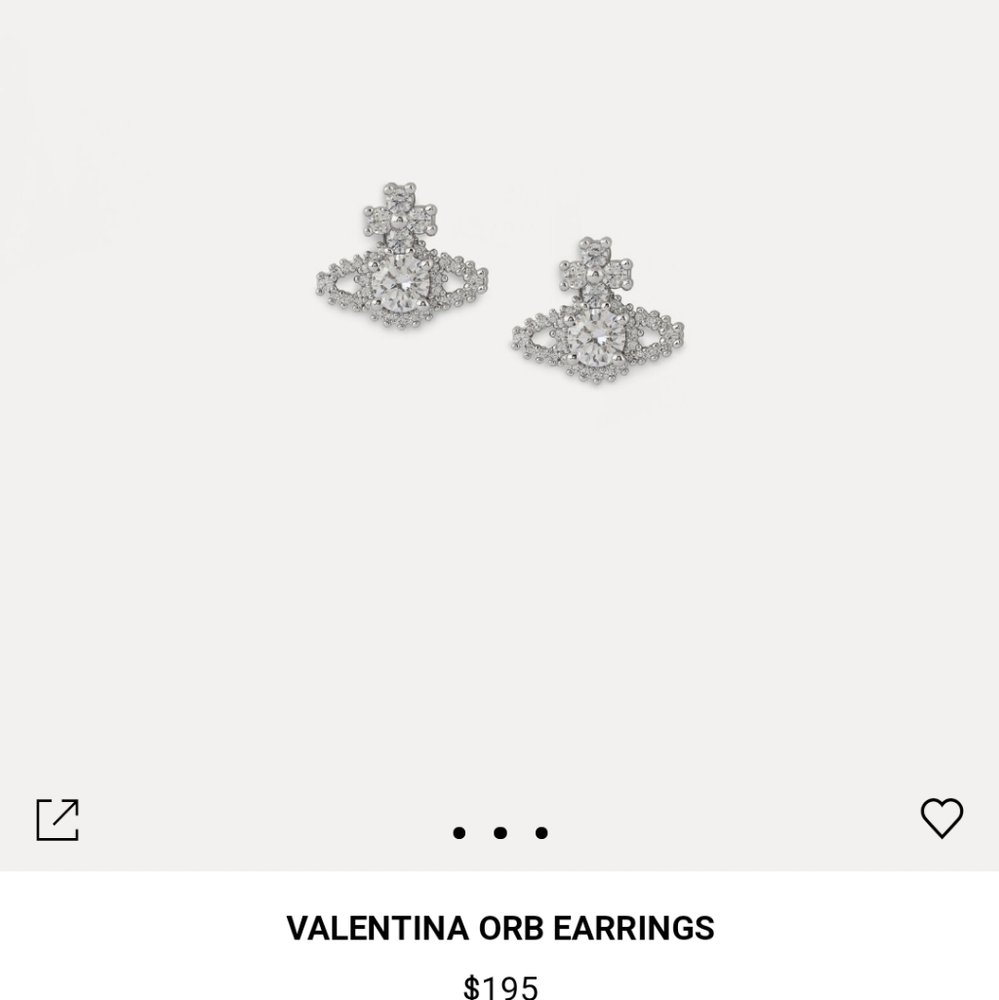Return to the first product photo
The height and width of the screenshot is (1000, 999).
coord(459,831)
